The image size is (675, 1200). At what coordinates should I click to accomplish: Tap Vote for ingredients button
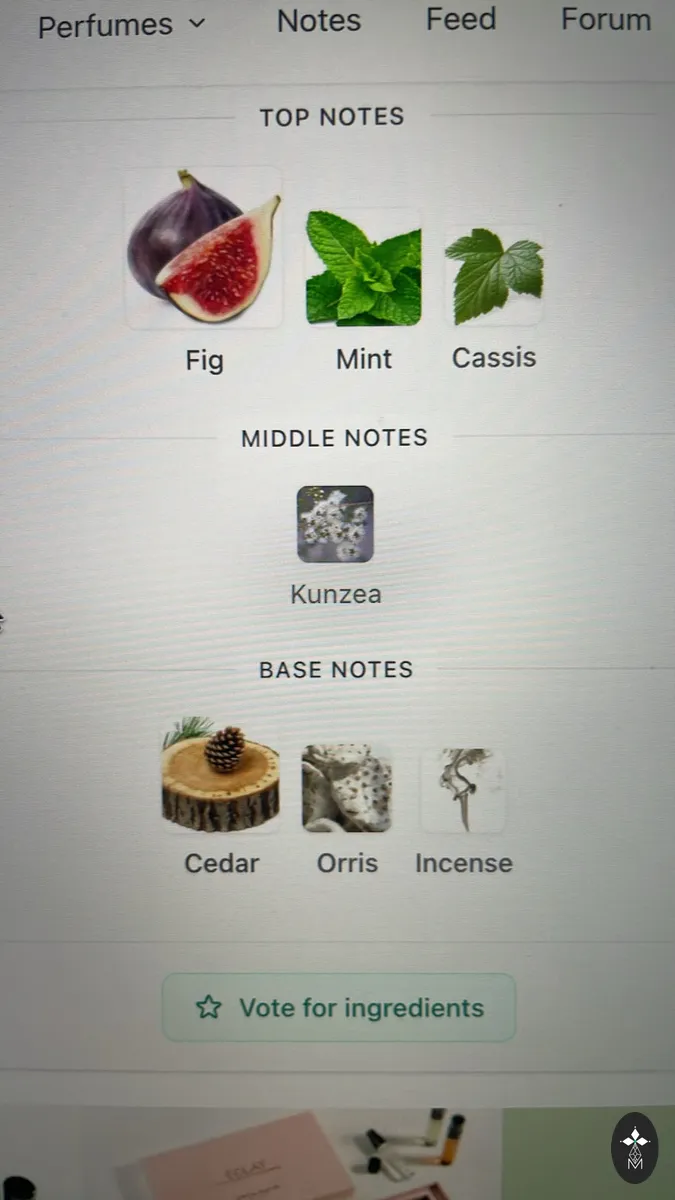point(339,1008)
